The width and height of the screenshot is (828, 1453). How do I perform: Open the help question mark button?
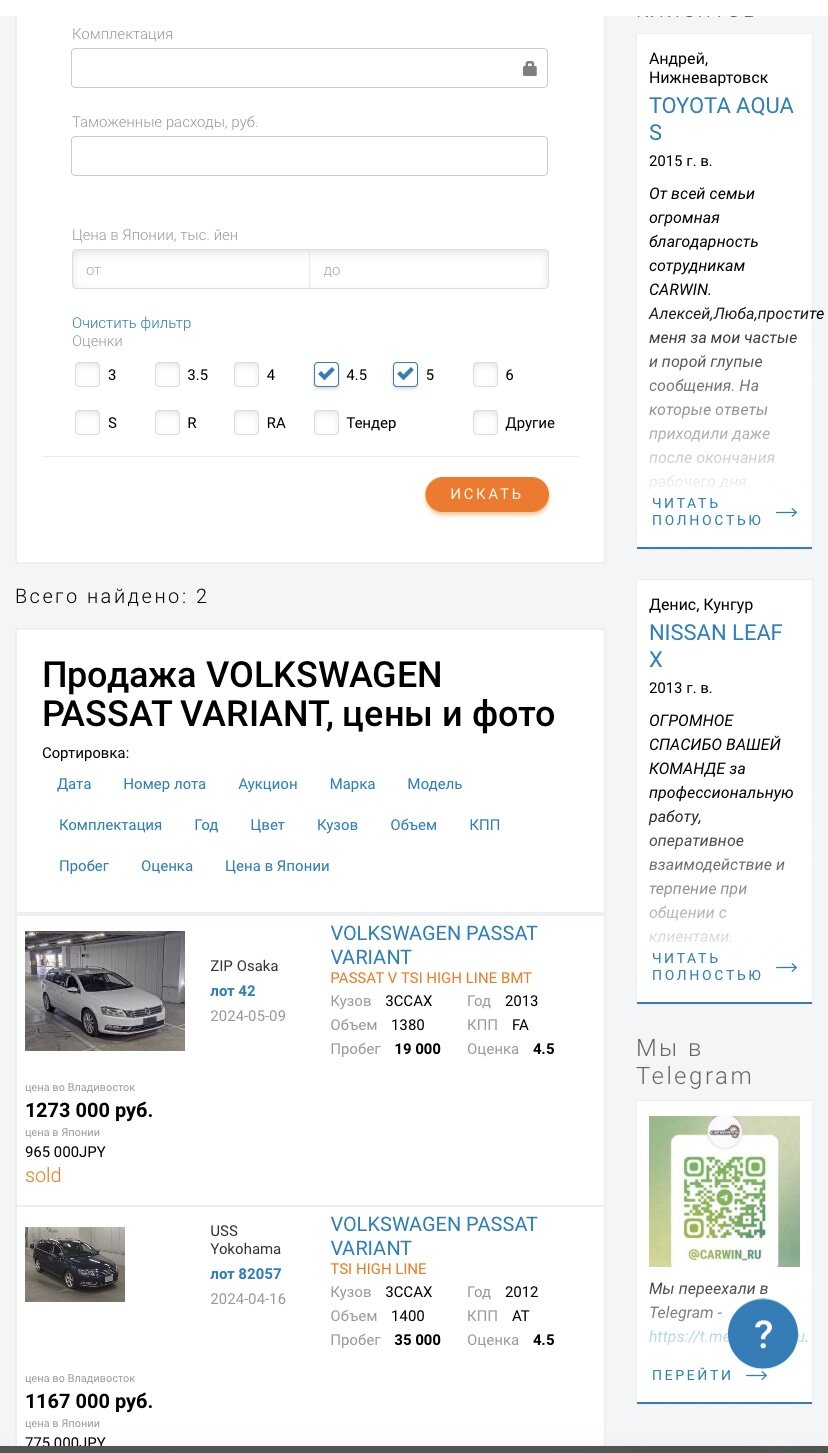click(x=763, y=1333)
